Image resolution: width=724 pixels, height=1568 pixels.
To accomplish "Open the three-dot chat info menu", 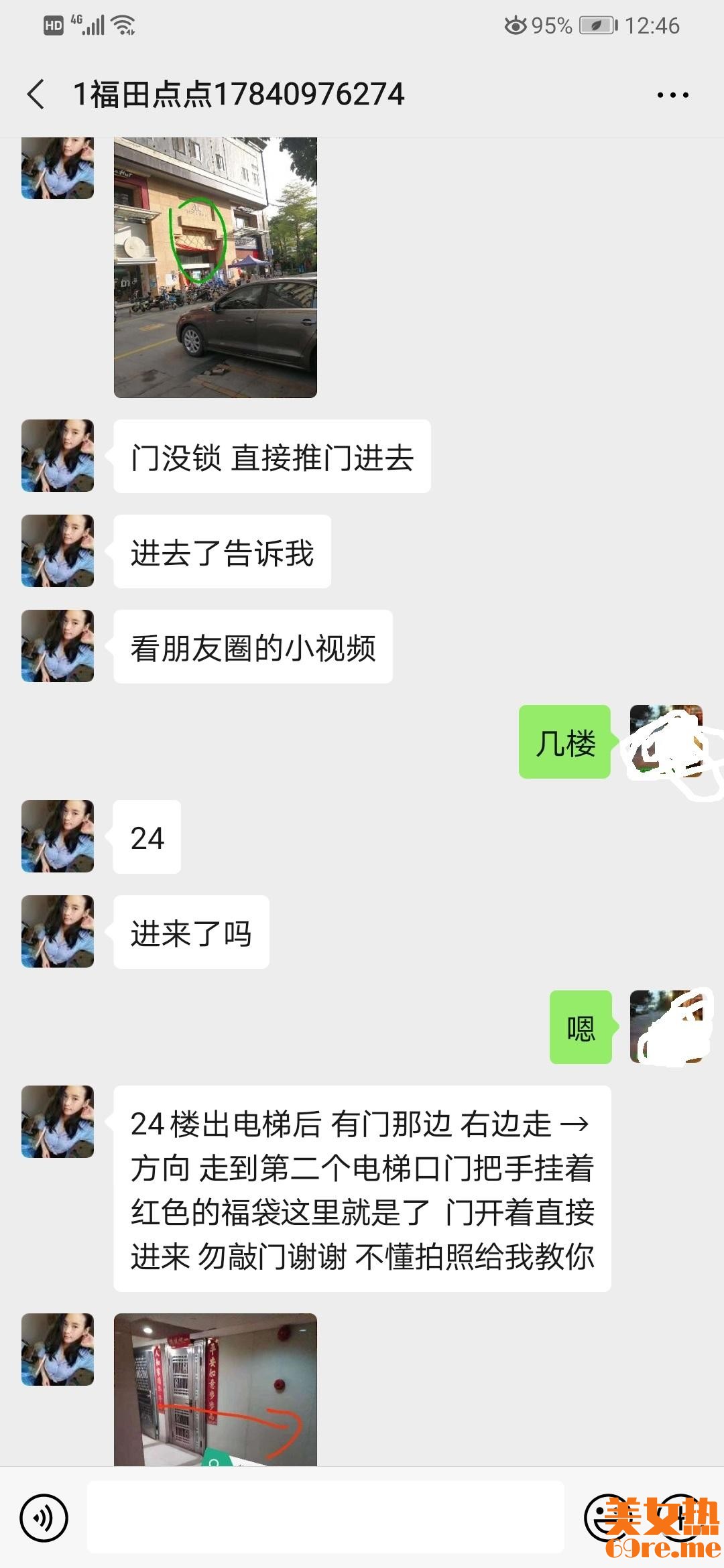I will pos(672,95).
